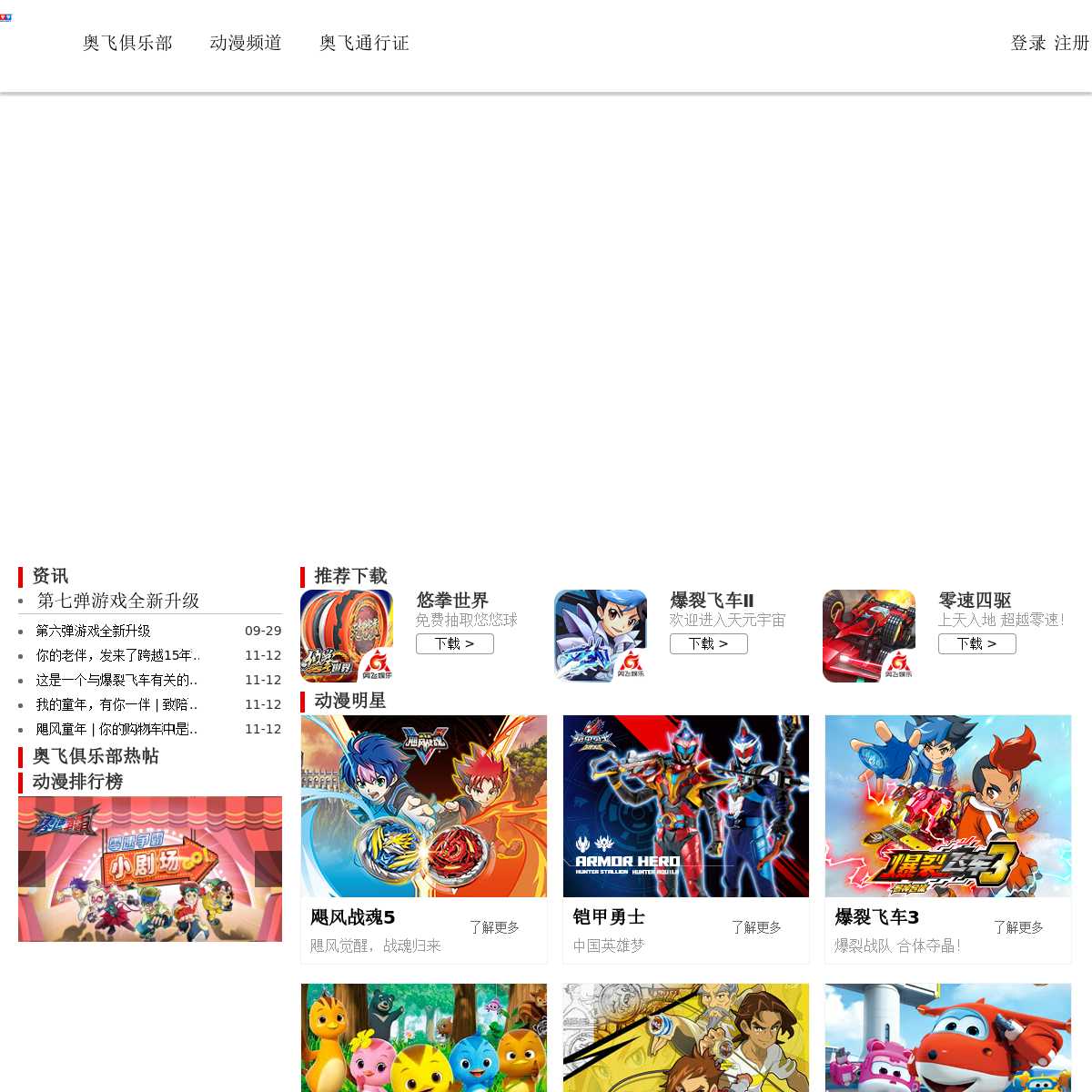
Task: Open 奥飞通行证 page
Action: point(364,43)
